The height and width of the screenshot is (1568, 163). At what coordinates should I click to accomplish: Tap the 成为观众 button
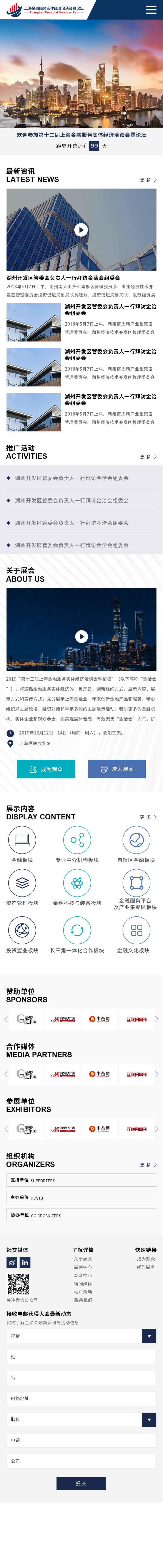click(x=46, y=769)
